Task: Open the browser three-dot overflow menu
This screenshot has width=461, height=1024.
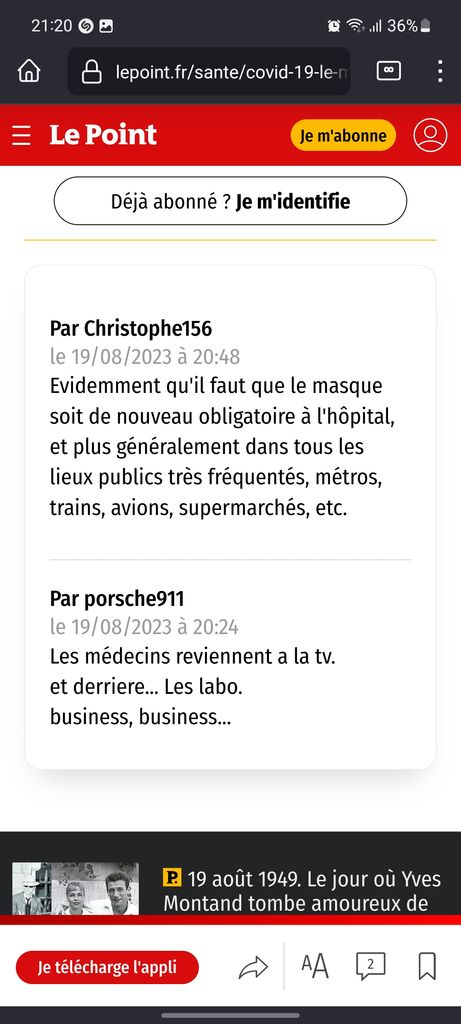Action: 440,71
